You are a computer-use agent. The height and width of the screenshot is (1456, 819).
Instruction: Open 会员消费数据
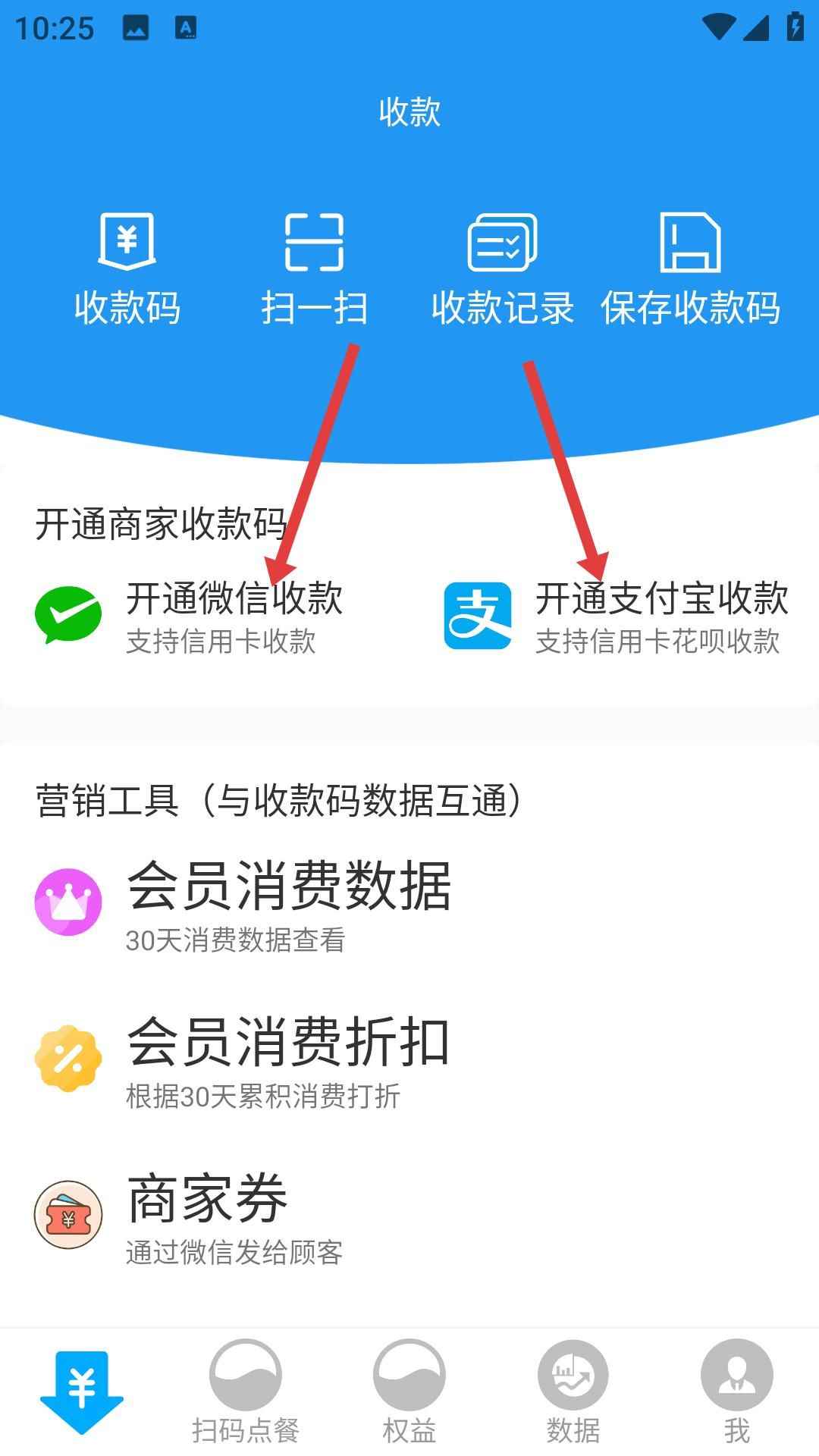[x=288, y=902]
